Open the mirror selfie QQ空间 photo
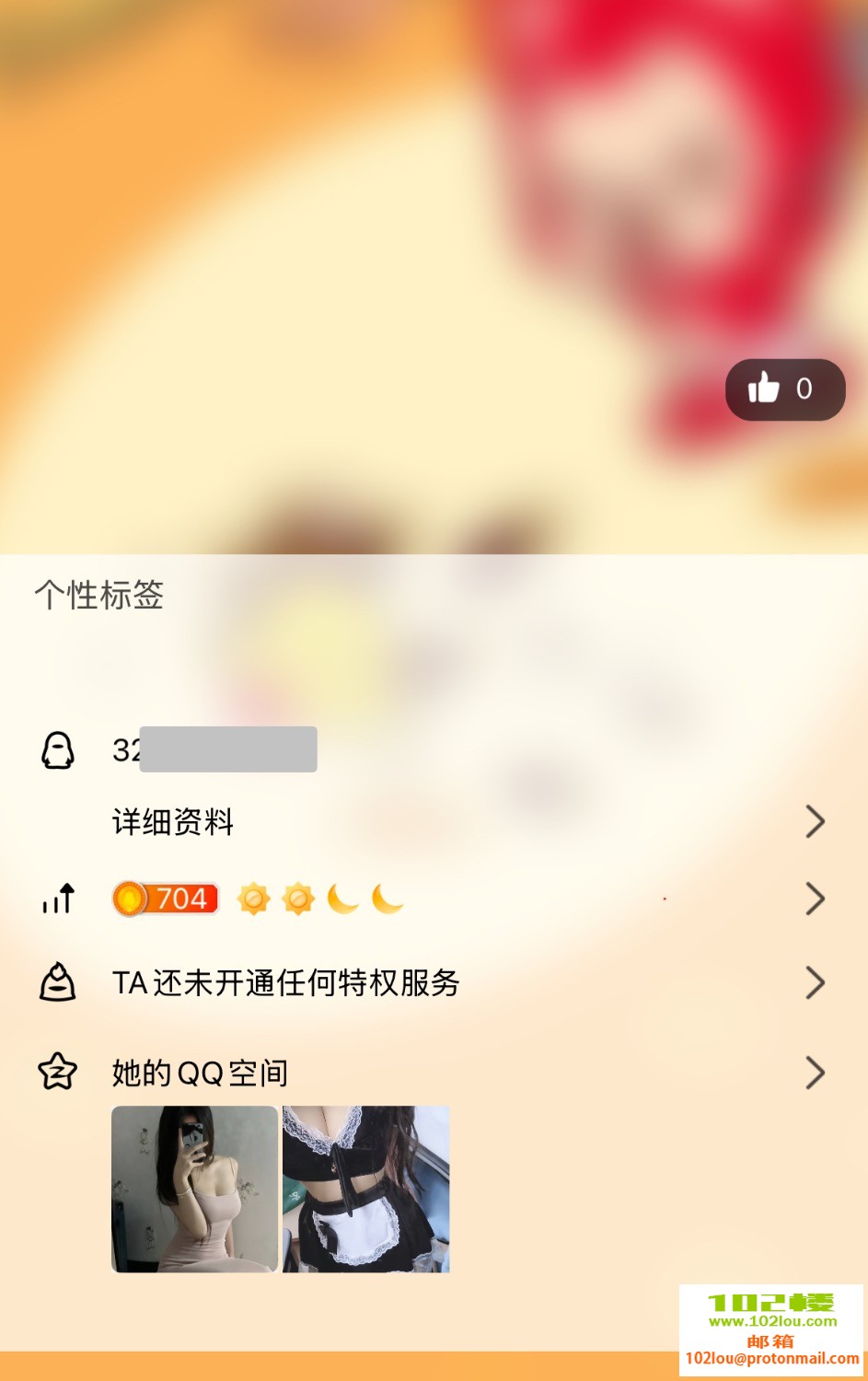The width and height of the screenshot is (868, 1381). [194, 1189]
